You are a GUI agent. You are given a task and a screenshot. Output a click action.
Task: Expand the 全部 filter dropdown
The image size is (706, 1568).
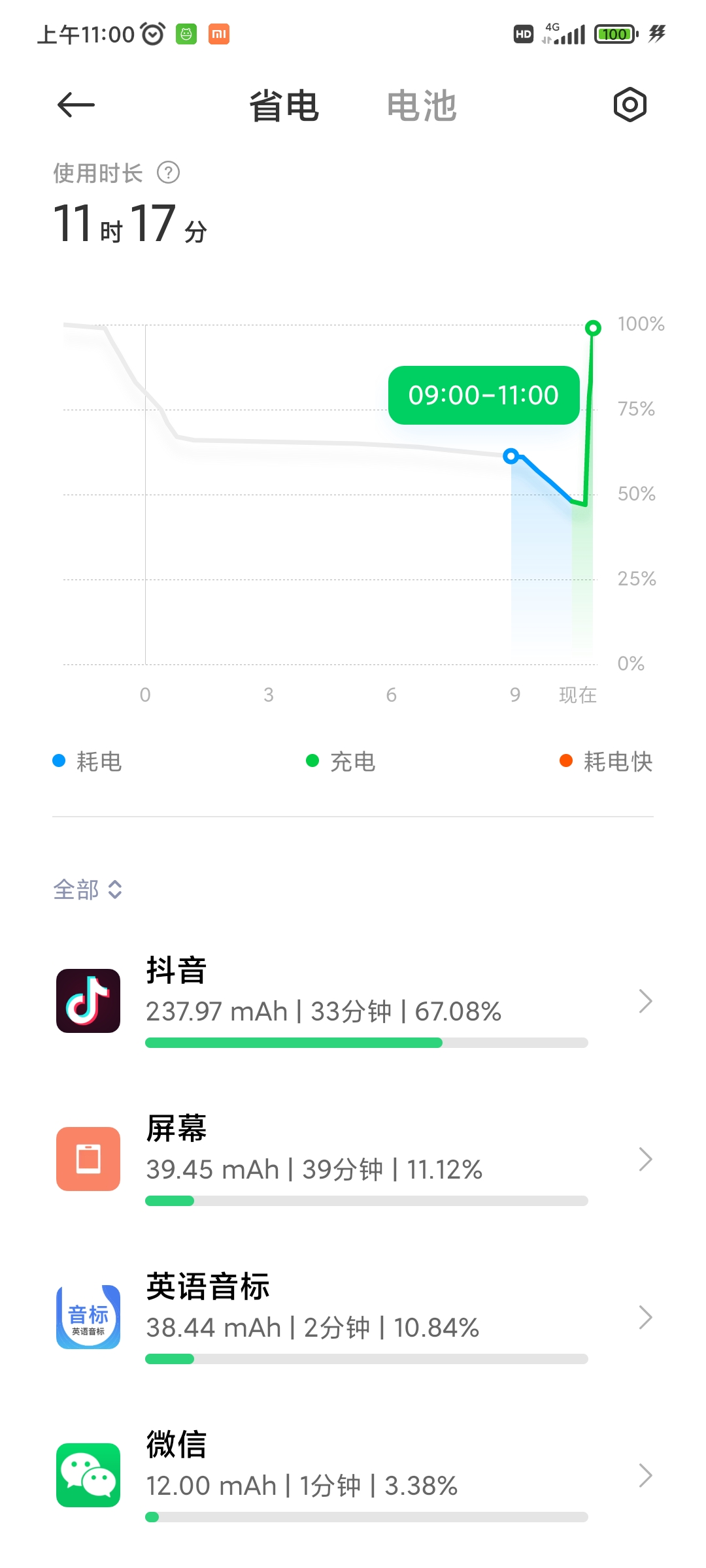(x=88, y=889)
